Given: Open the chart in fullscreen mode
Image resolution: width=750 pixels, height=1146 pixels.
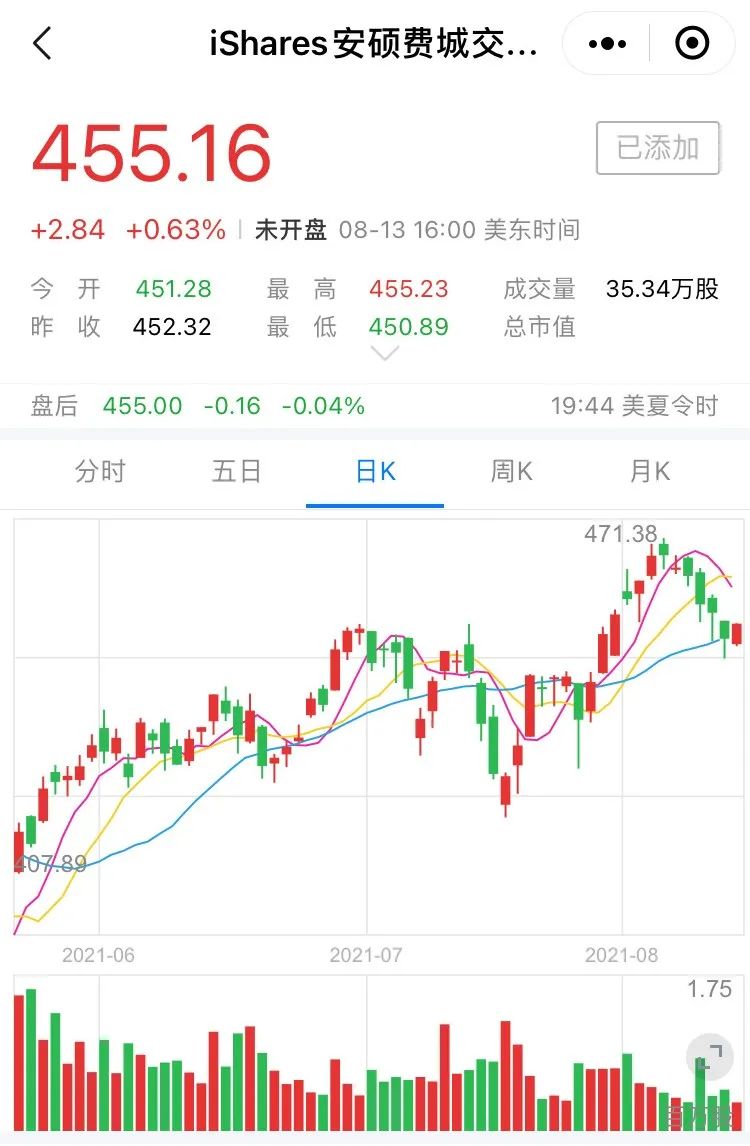Looking at the screenshot, I should [x=709, y=1057].
